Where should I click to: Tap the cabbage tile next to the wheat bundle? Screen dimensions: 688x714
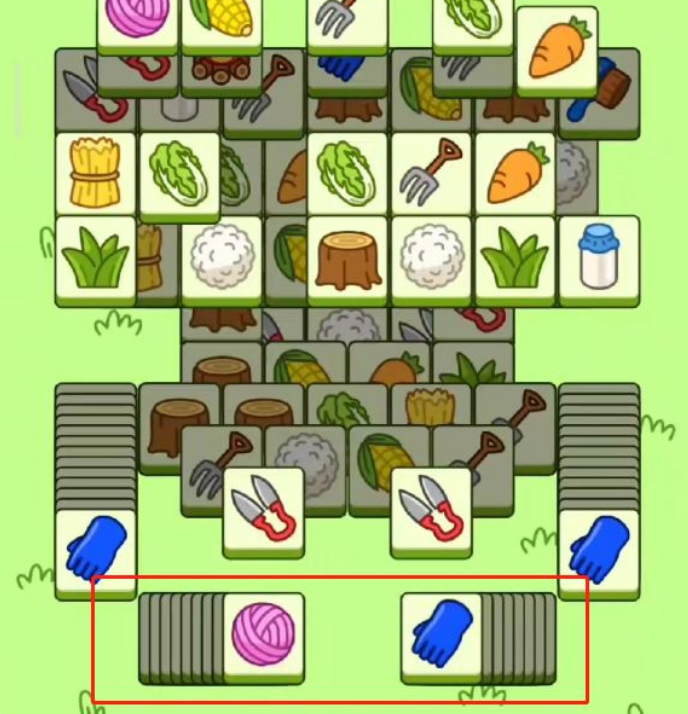click(180, 173)
